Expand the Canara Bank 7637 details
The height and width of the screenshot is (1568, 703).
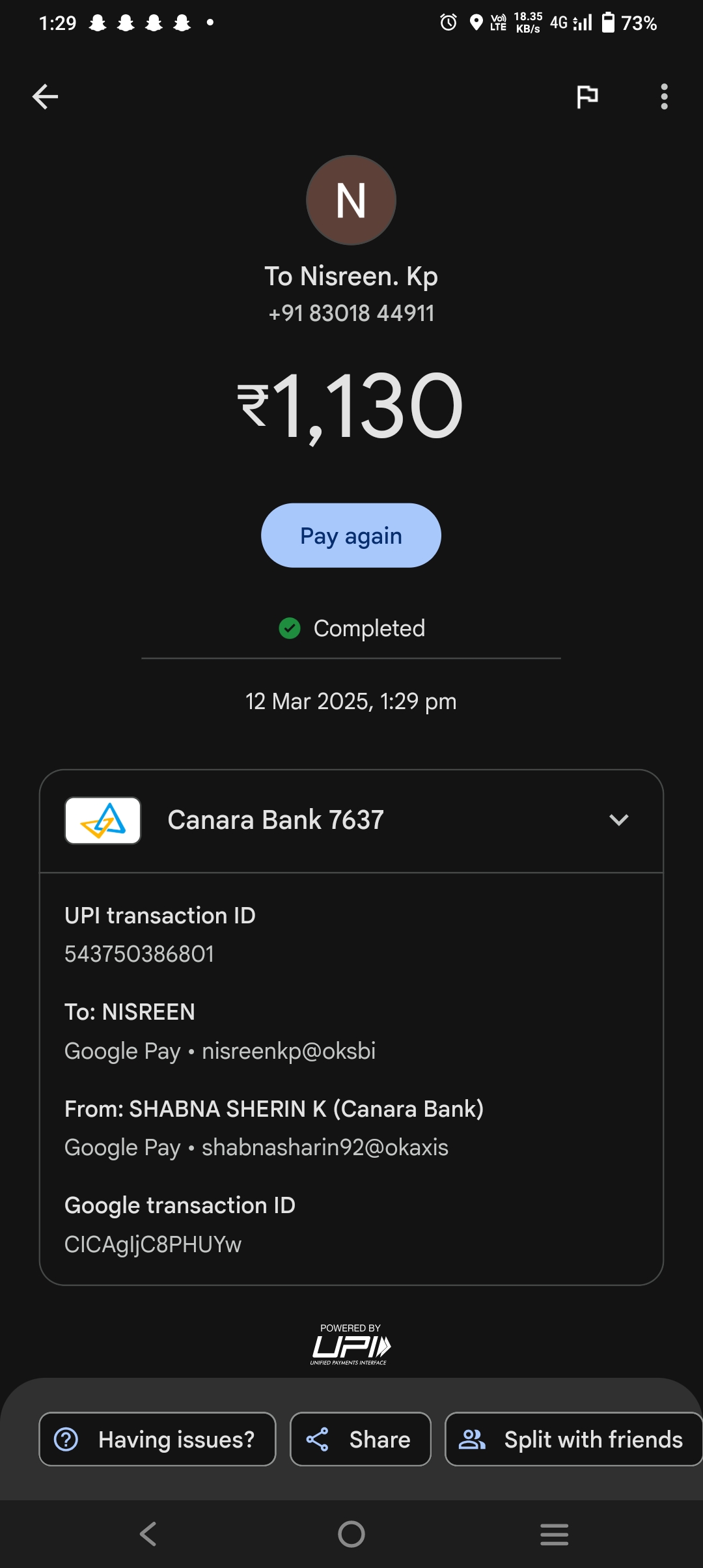618,820
